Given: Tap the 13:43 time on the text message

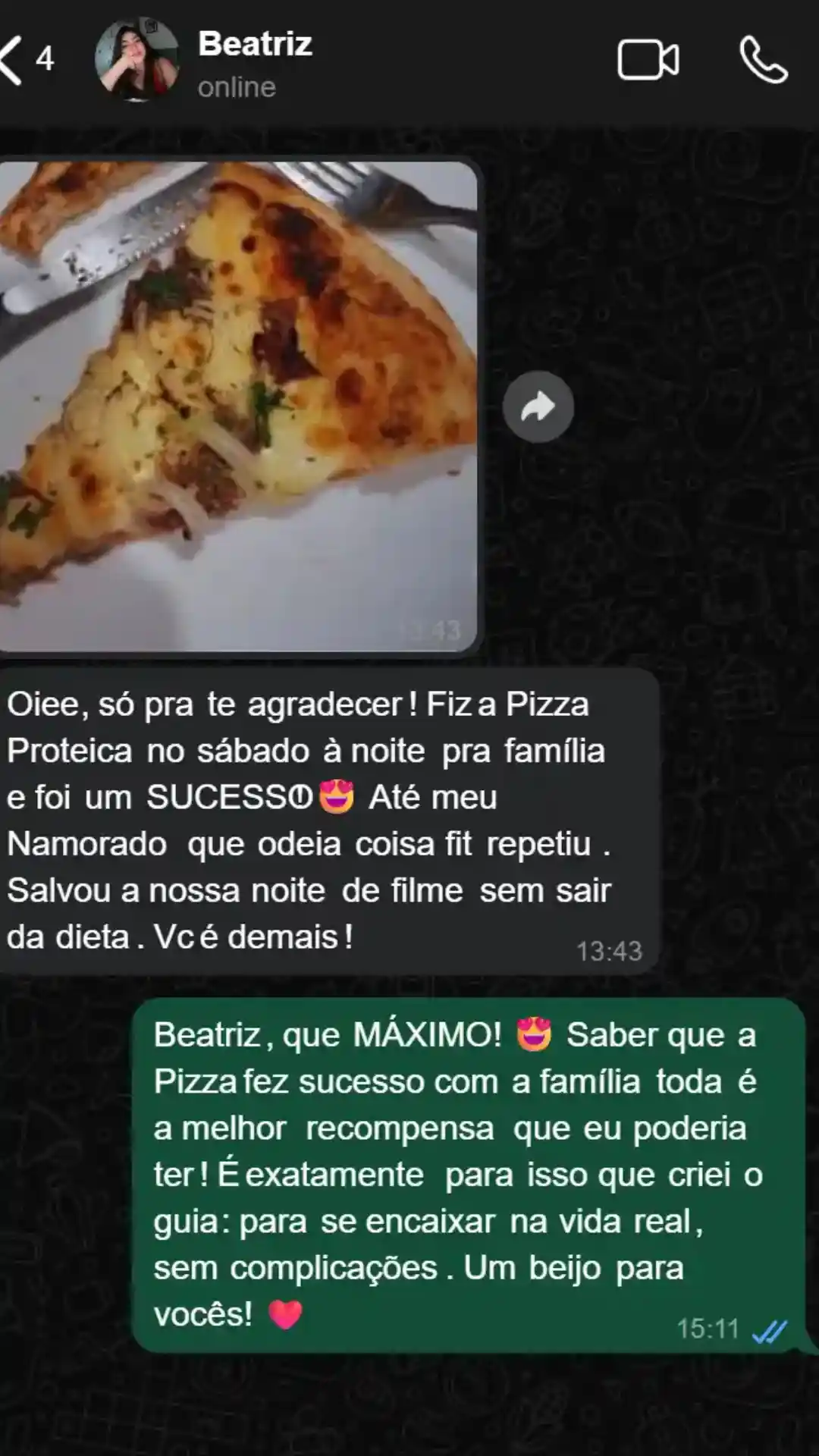Looking at the screenshot, I should 609,949.
